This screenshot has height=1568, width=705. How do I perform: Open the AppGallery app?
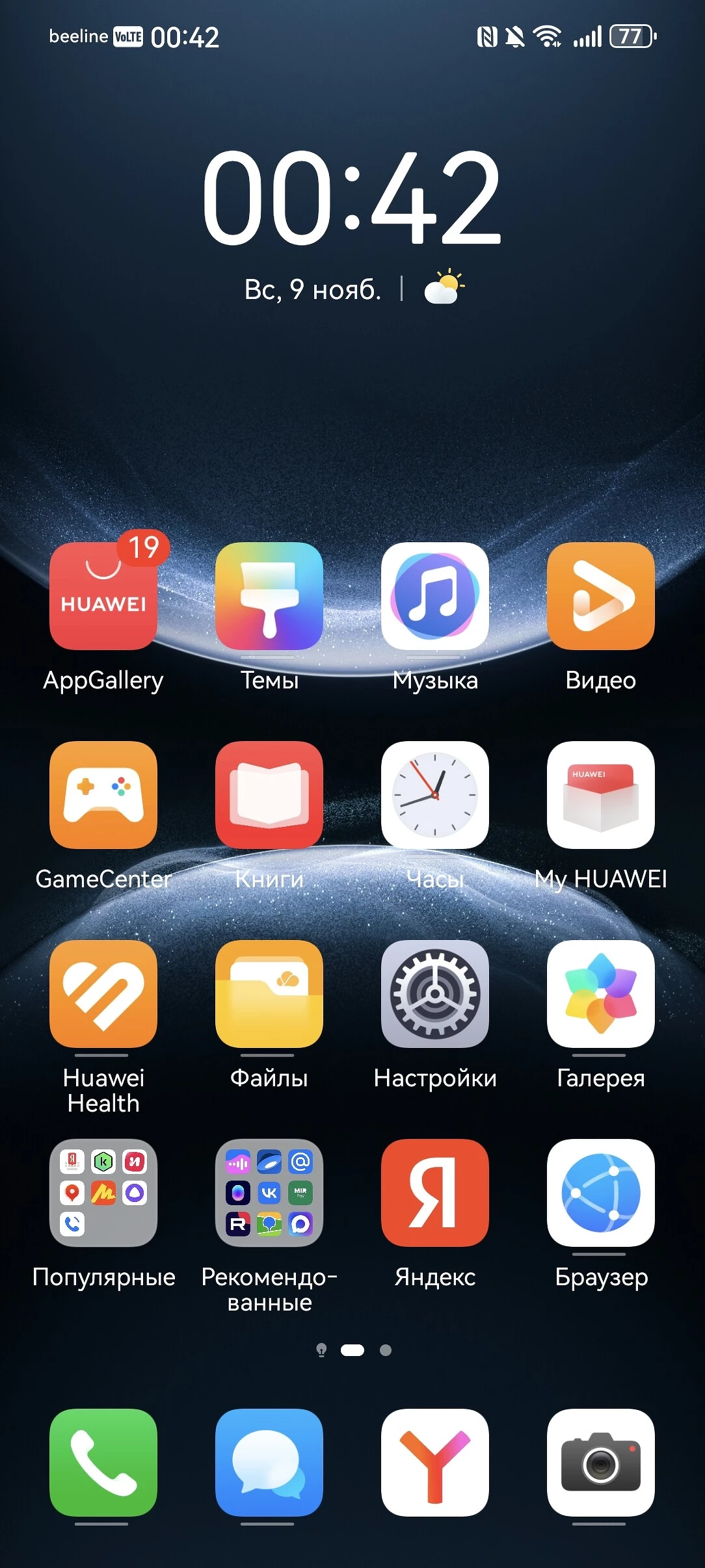point(103,596)
